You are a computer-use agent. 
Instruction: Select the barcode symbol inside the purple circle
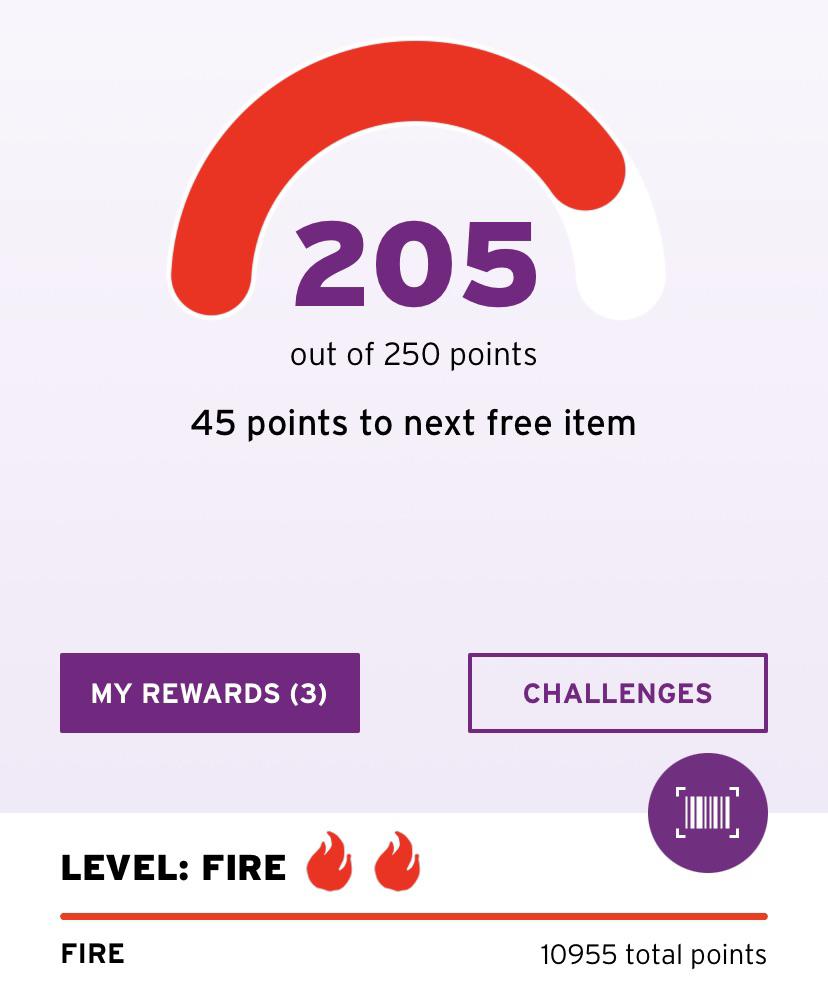pyautogui.click(x=708, y=813)
